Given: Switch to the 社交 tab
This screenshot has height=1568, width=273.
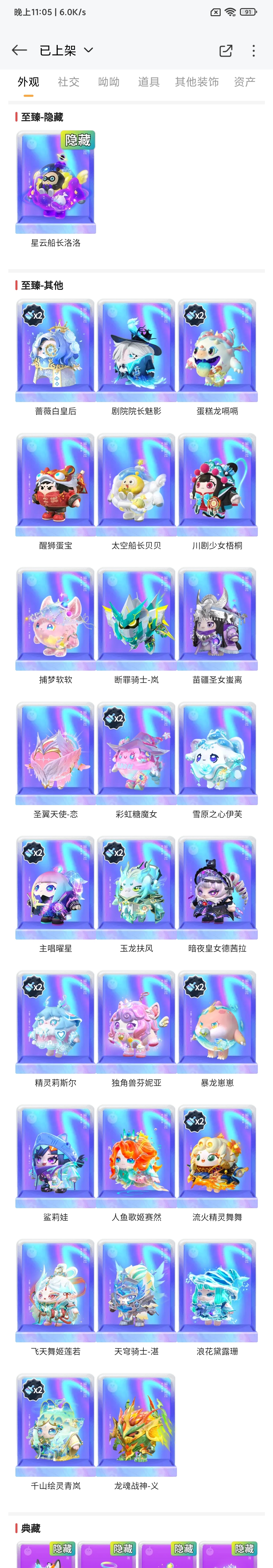Looking at the screenshot, I should [x=68, y=82].
